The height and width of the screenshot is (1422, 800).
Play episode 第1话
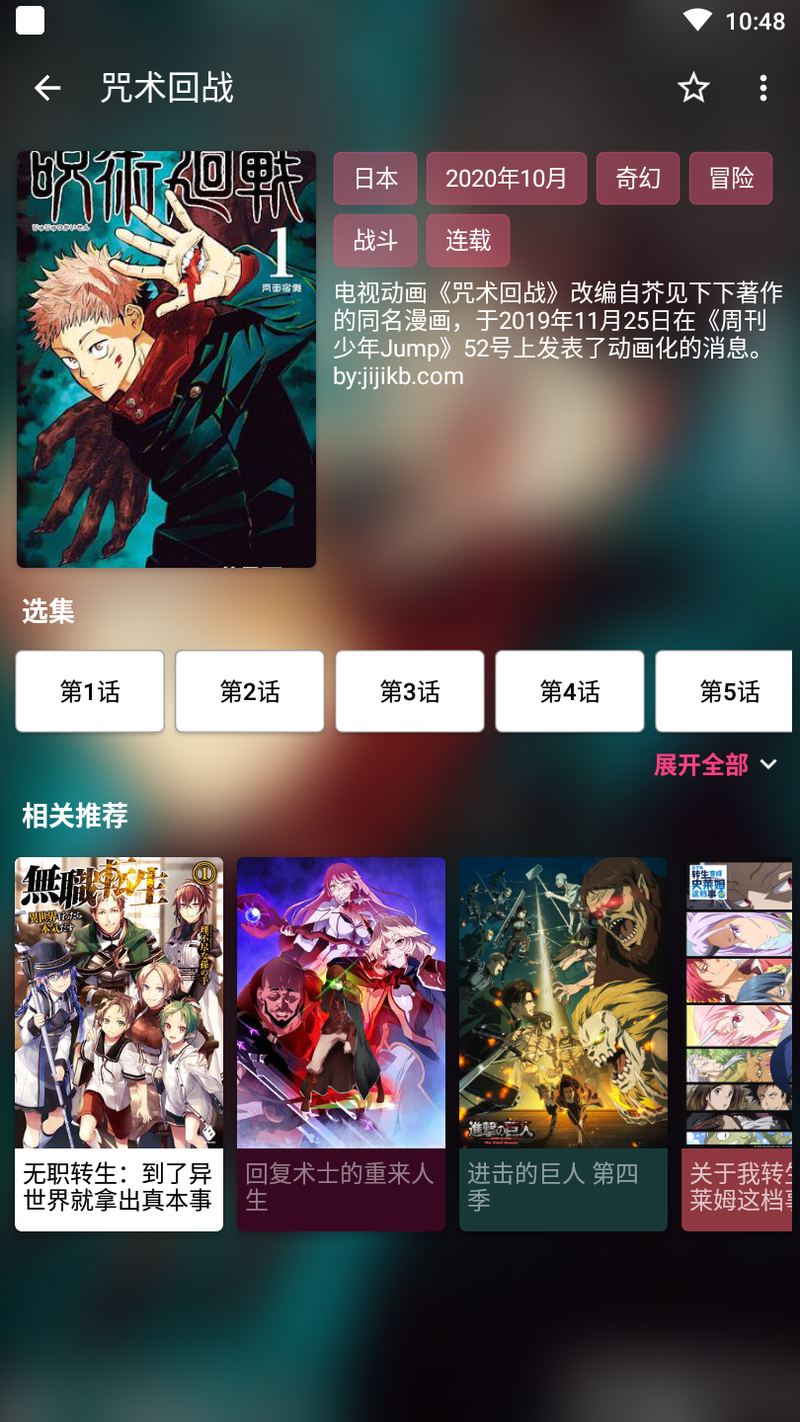[x=90, y=691]
